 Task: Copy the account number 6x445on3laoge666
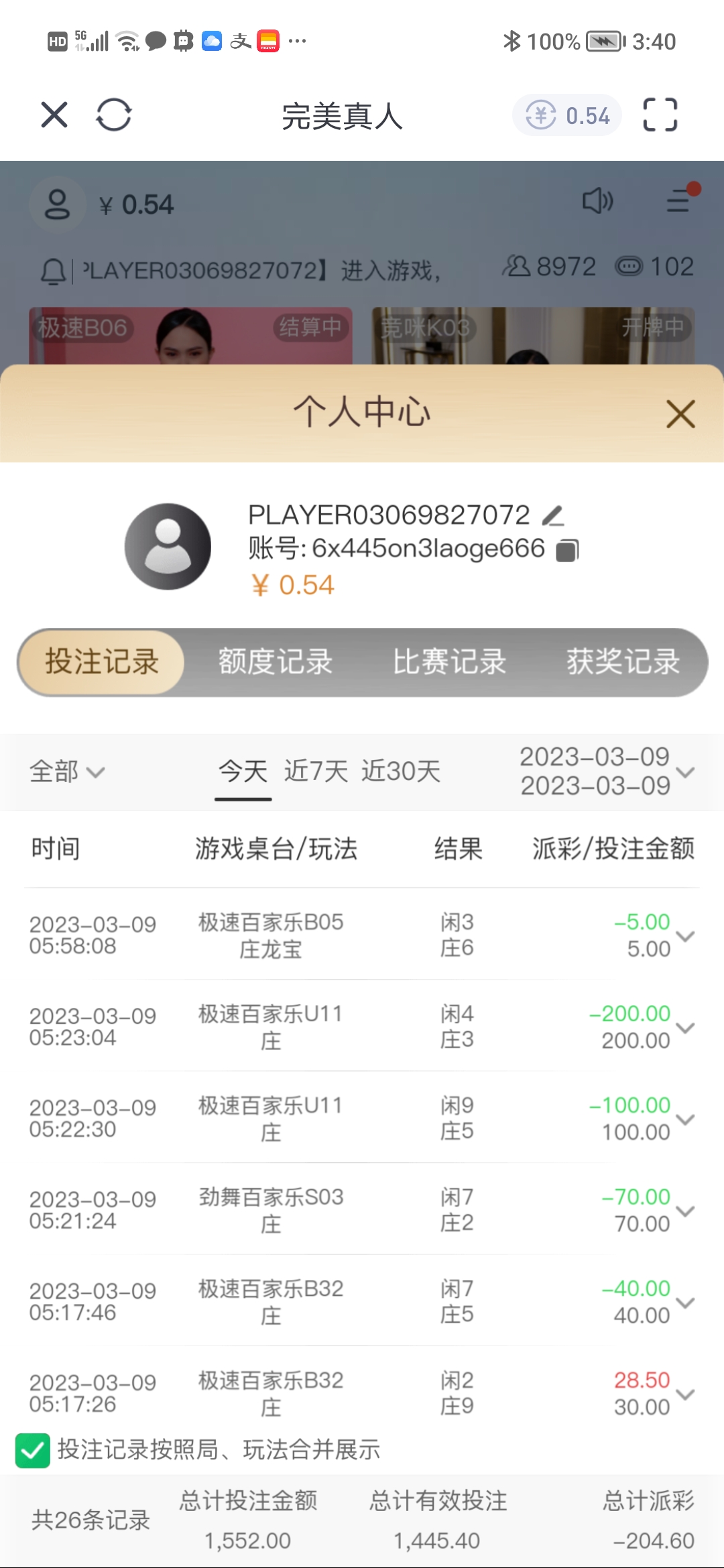567,550
